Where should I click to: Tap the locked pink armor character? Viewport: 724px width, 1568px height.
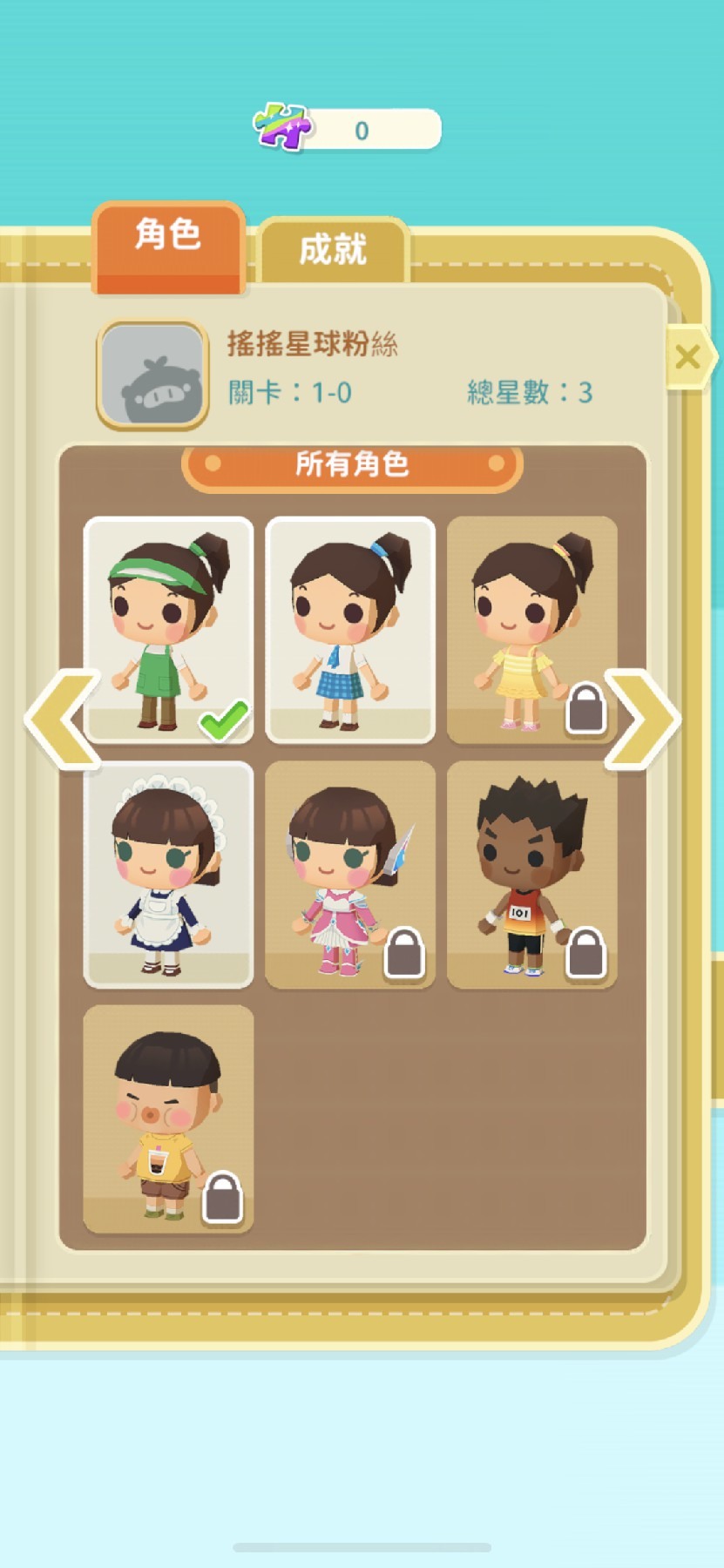(349, 874)
